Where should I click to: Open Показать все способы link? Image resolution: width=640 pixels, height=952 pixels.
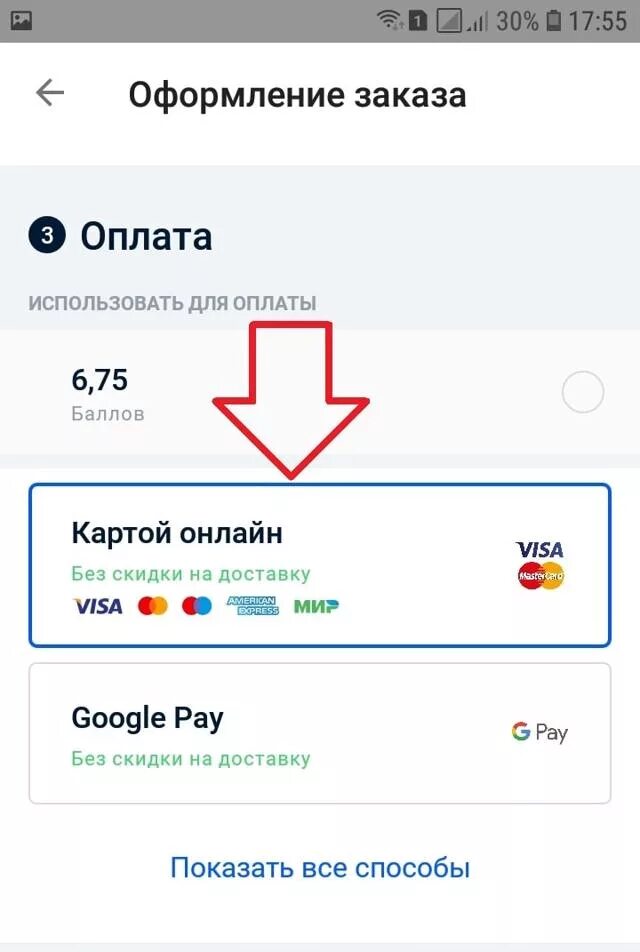[320, 867]
